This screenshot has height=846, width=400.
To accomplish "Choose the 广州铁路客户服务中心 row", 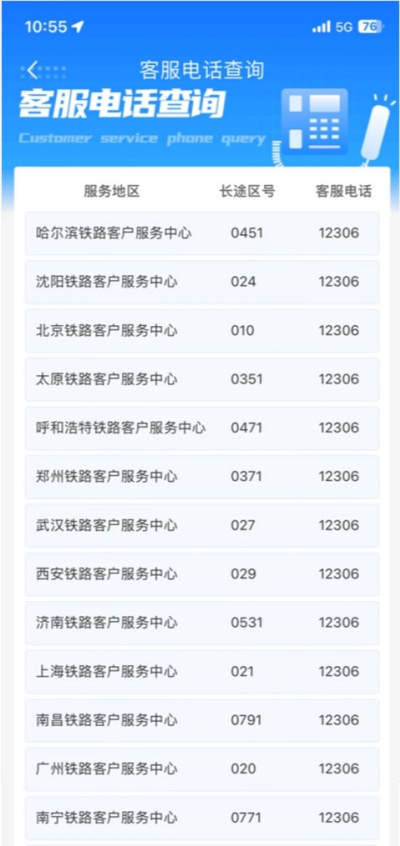I will pyautogui.click(x=202, y=769).
